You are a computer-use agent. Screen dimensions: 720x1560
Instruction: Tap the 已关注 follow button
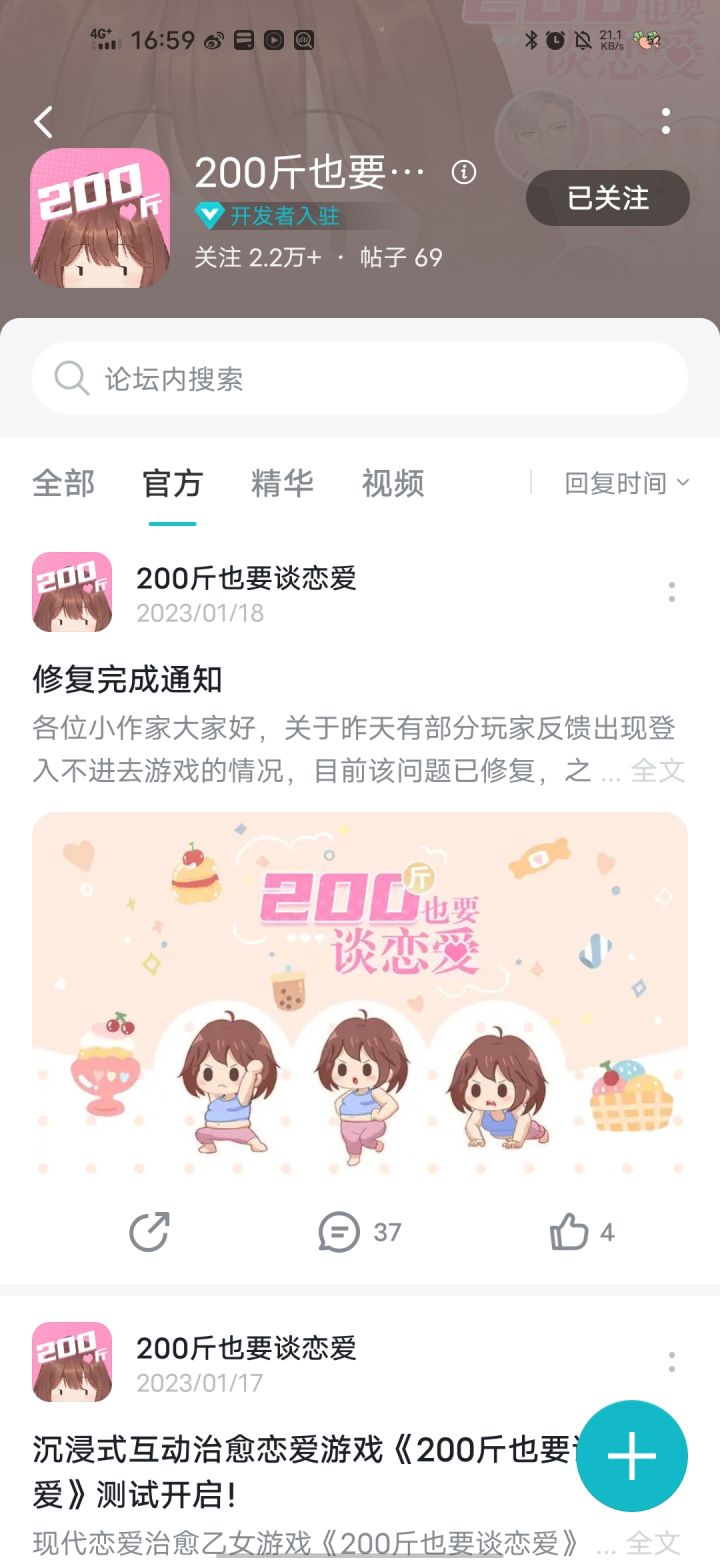coord(608,198)
